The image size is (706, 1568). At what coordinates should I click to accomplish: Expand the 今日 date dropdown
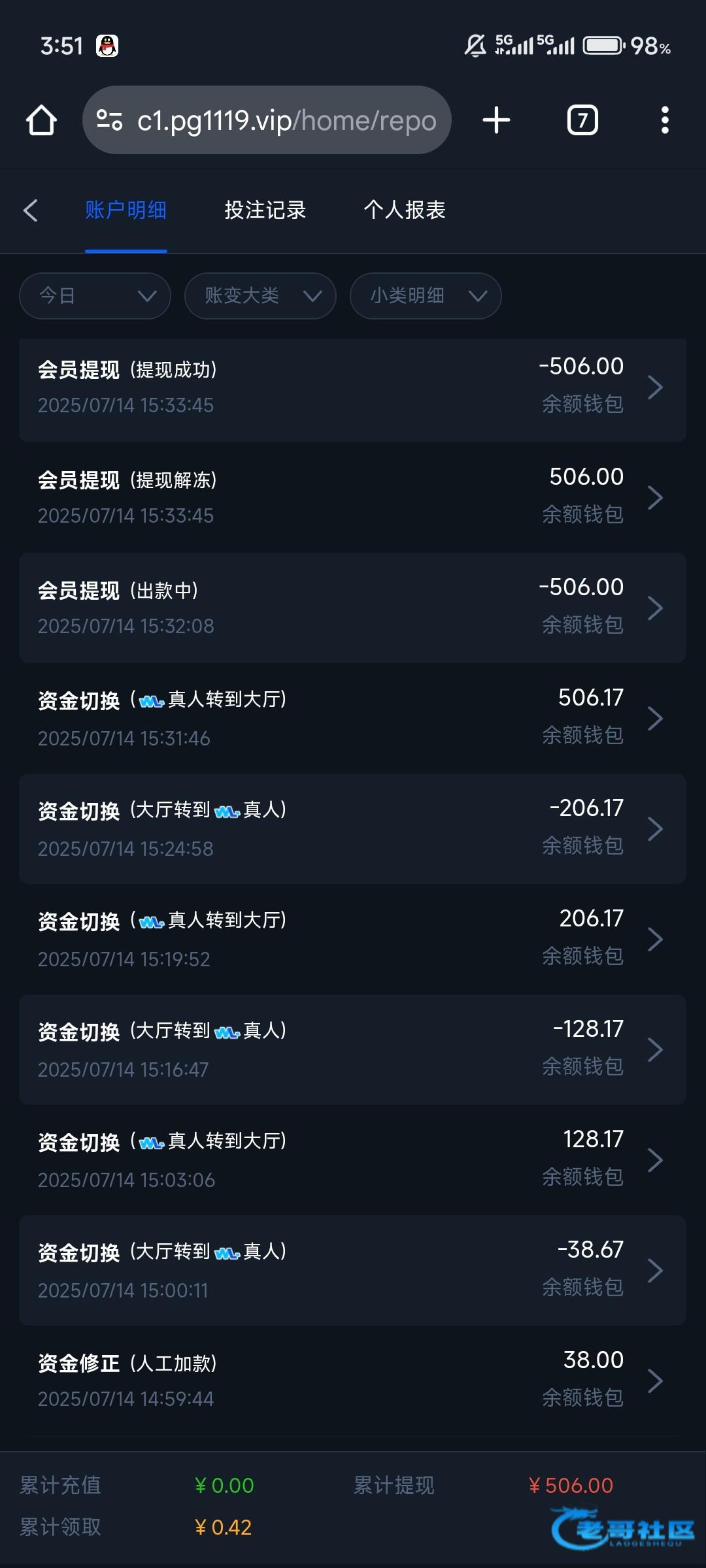95,296
